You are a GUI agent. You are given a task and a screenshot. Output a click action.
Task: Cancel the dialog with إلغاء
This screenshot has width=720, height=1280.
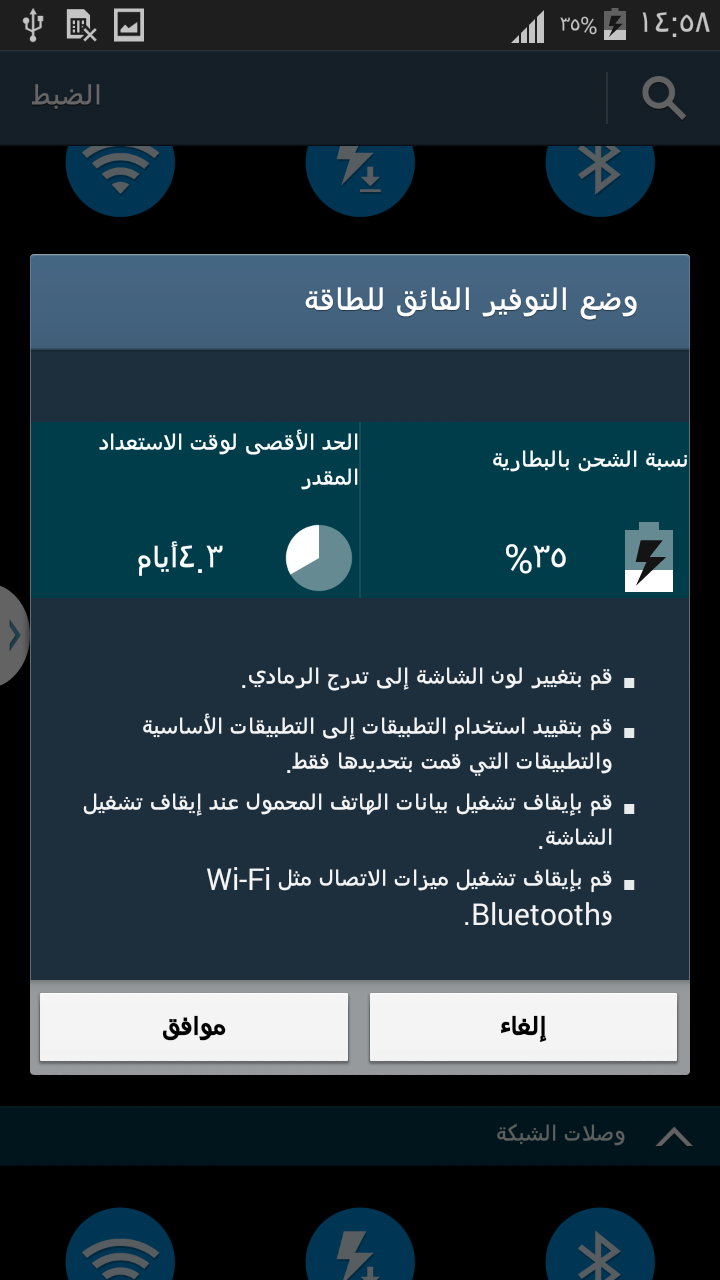(523, 1027)
